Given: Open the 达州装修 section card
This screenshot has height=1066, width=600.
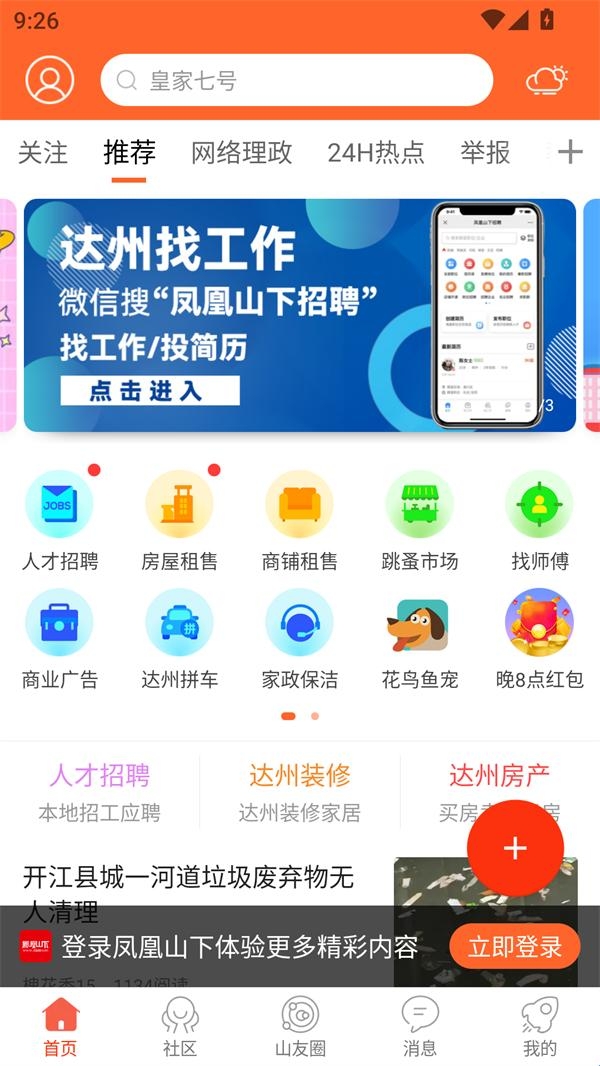Looking at the screenshot, I should pyautogui.click(x=300, y=791).
